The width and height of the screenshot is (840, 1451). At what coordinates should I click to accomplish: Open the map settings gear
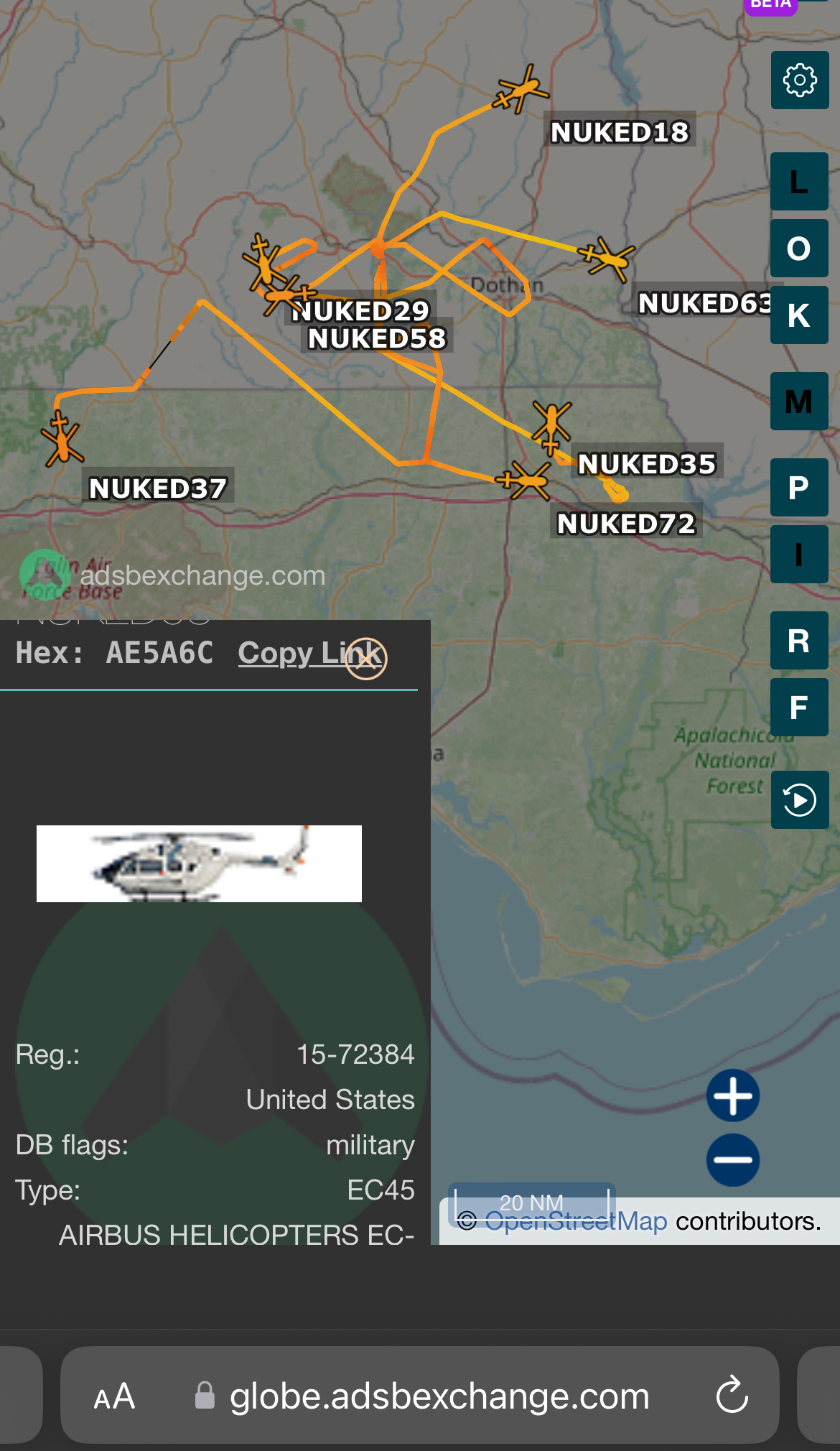click(x=800, y=80)
